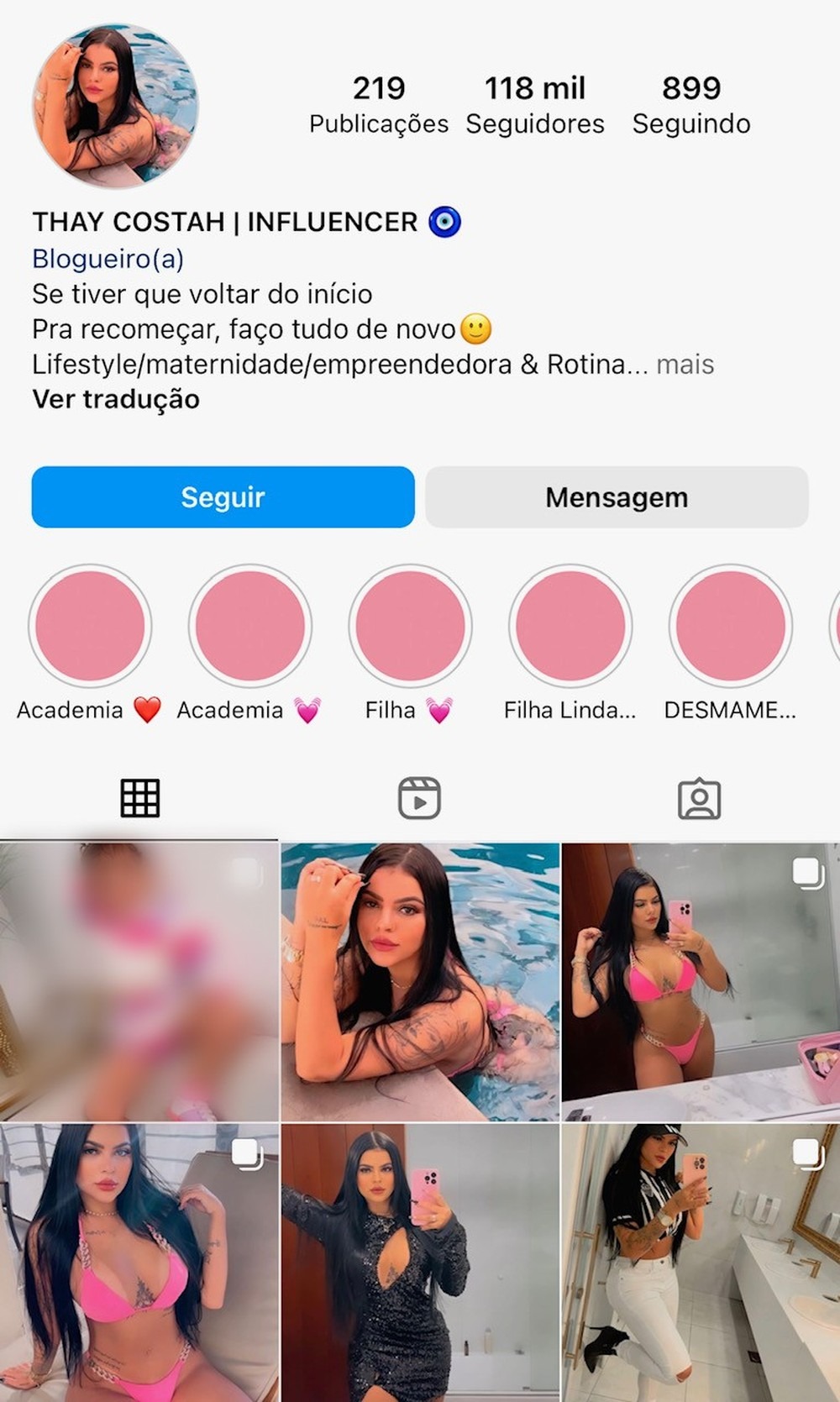
Task: Follow this profile with Seguir
Action: pos(223,497)
